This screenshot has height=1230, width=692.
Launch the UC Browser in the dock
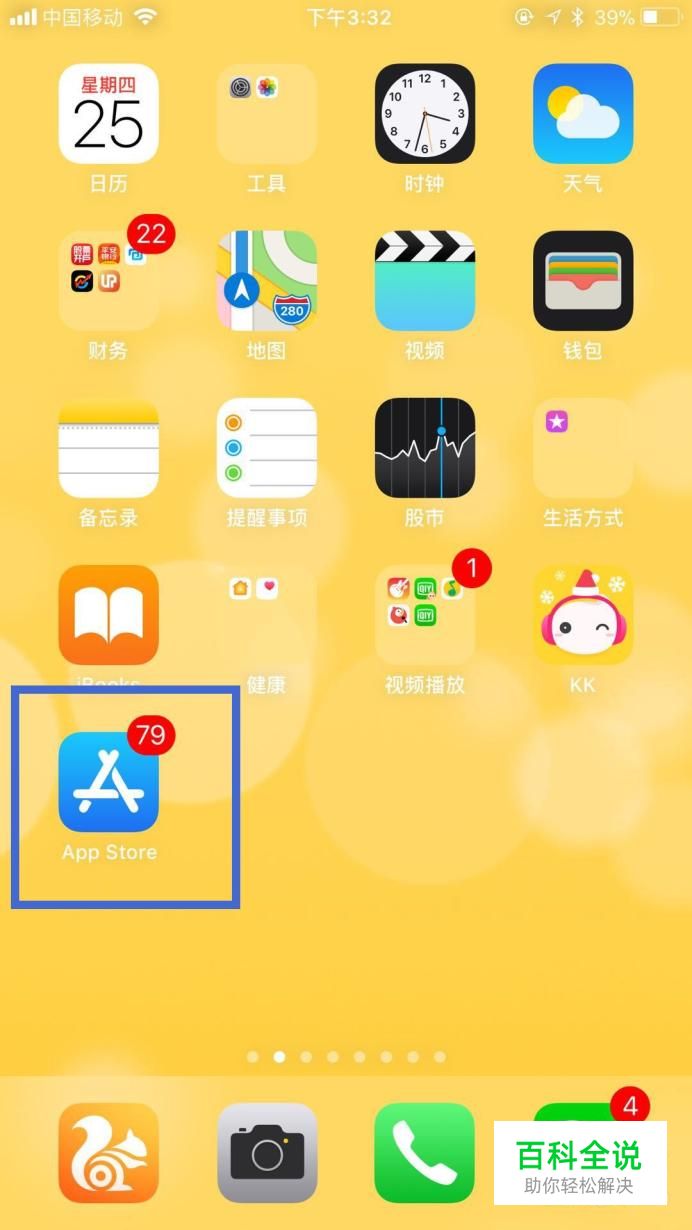(x=109, y=1153)
